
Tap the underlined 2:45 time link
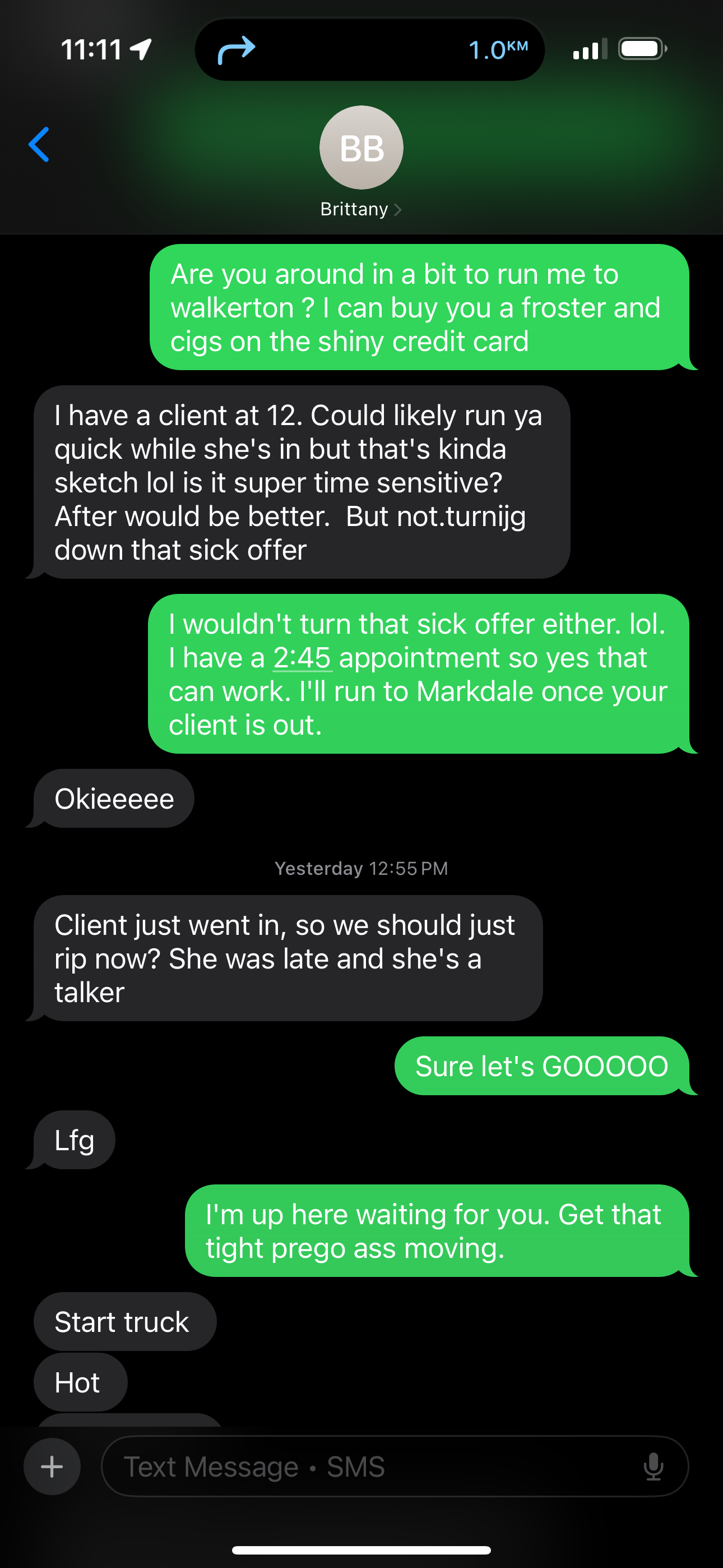tap(302, 658)
